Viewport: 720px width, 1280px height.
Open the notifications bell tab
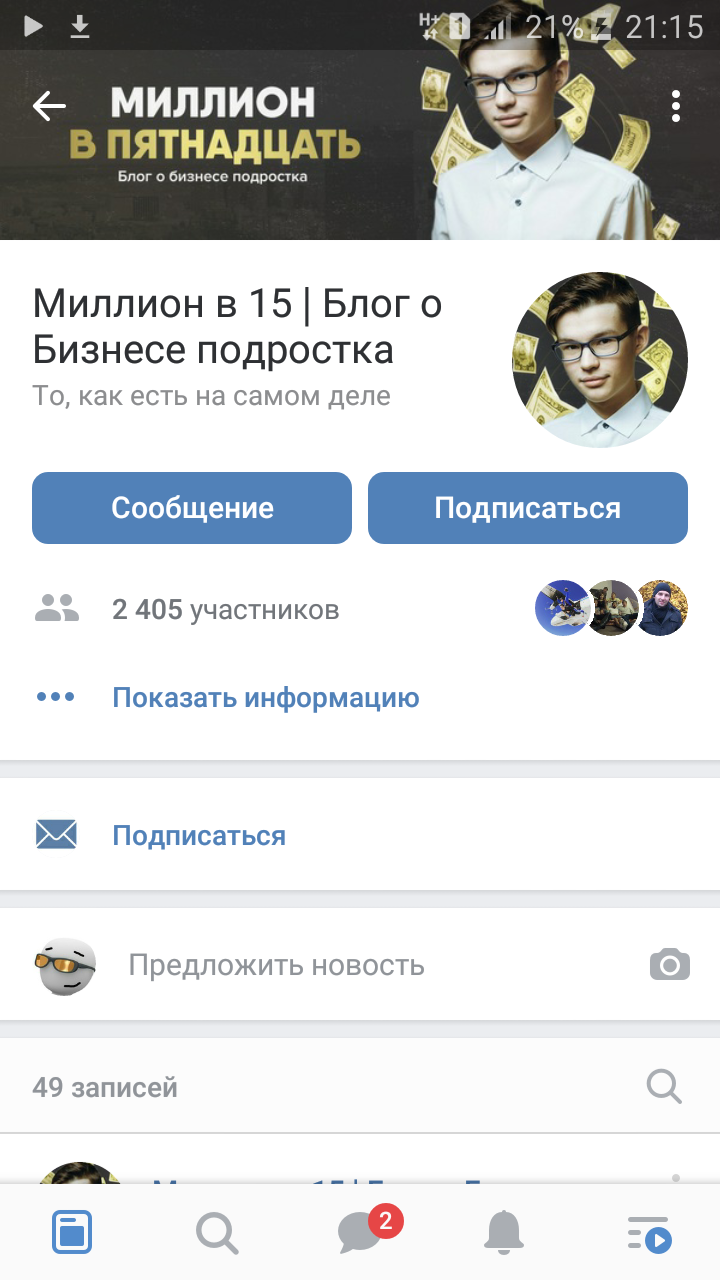pyautogui.click(x=504, y=1232)
